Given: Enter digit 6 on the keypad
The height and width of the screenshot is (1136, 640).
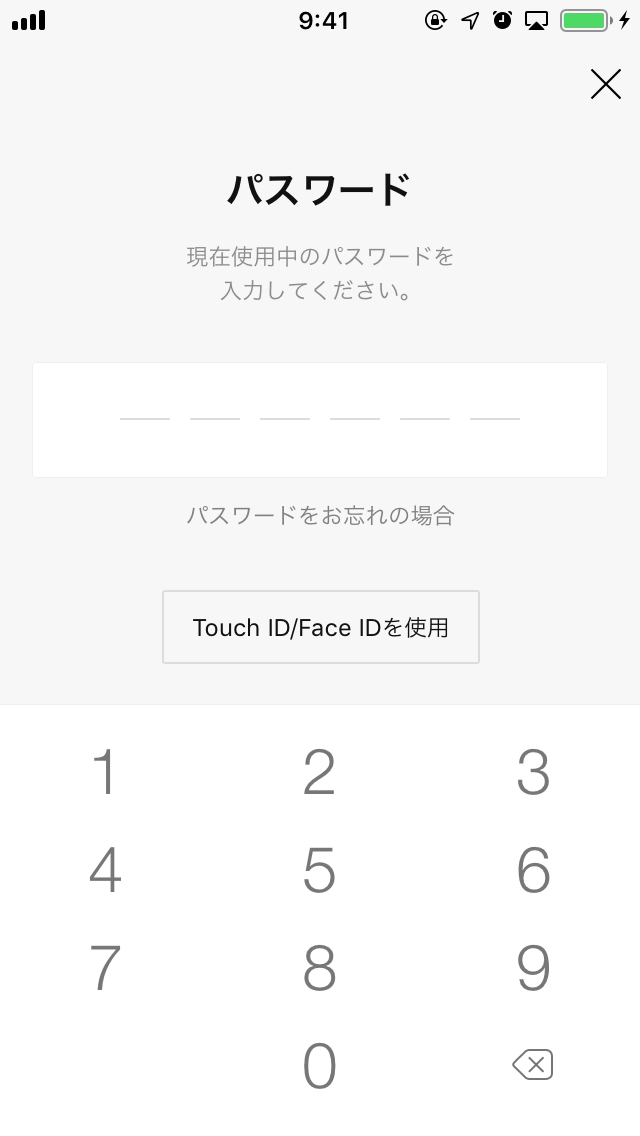Looking at the screenshot, I should [x=533, y=870].
